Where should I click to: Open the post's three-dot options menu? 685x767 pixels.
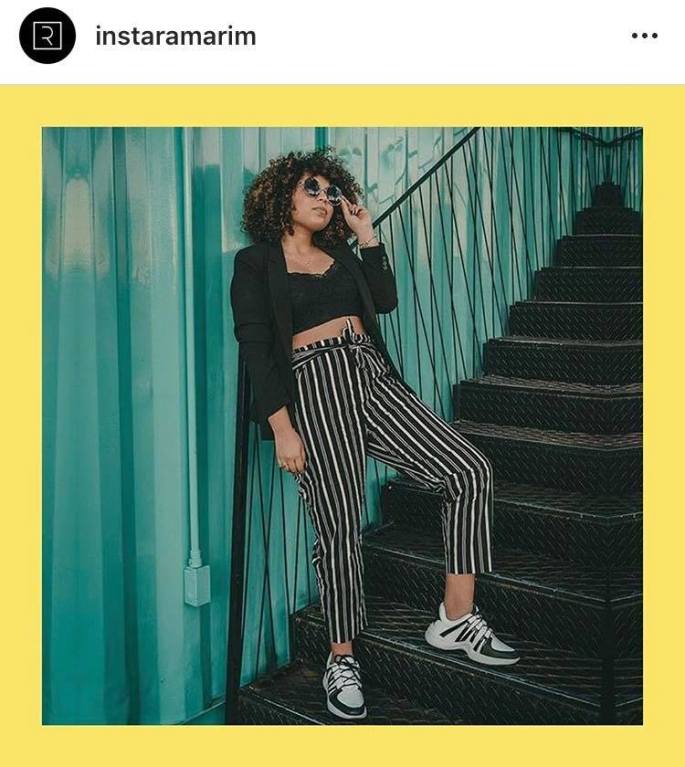644,36
